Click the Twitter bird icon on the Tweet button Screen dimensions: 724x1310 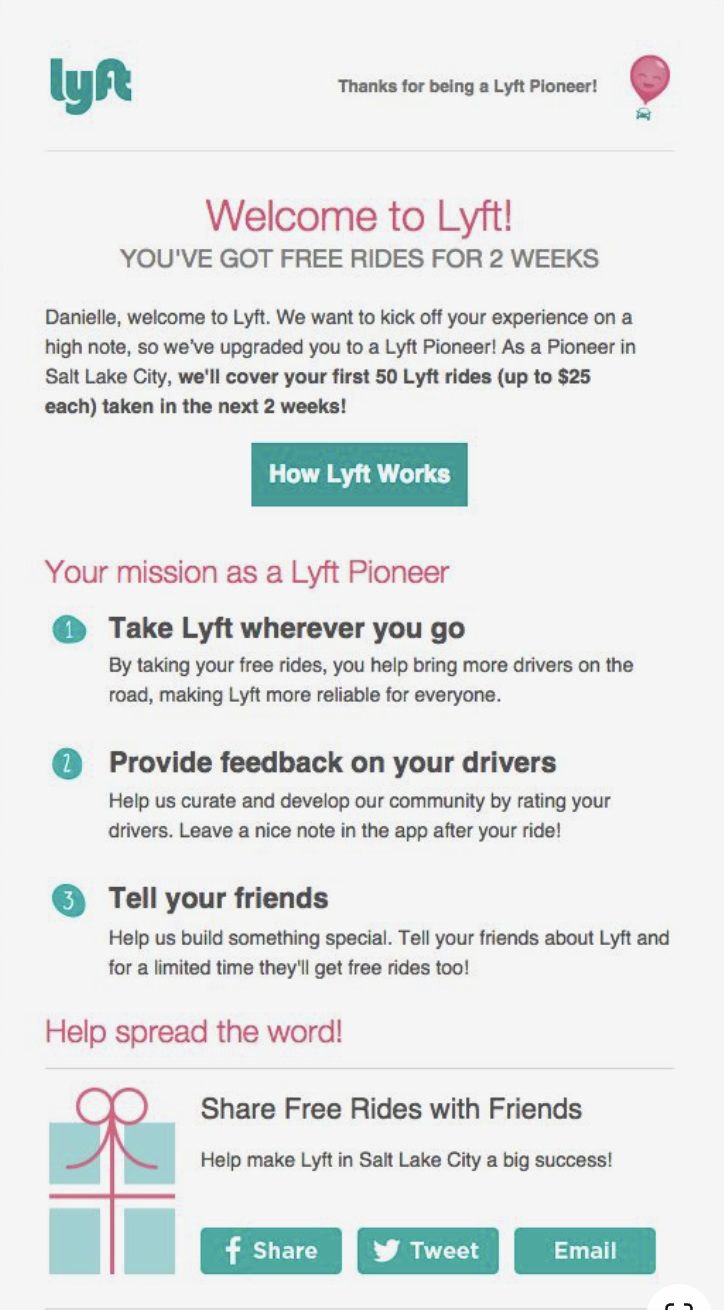pos(388,1250)
